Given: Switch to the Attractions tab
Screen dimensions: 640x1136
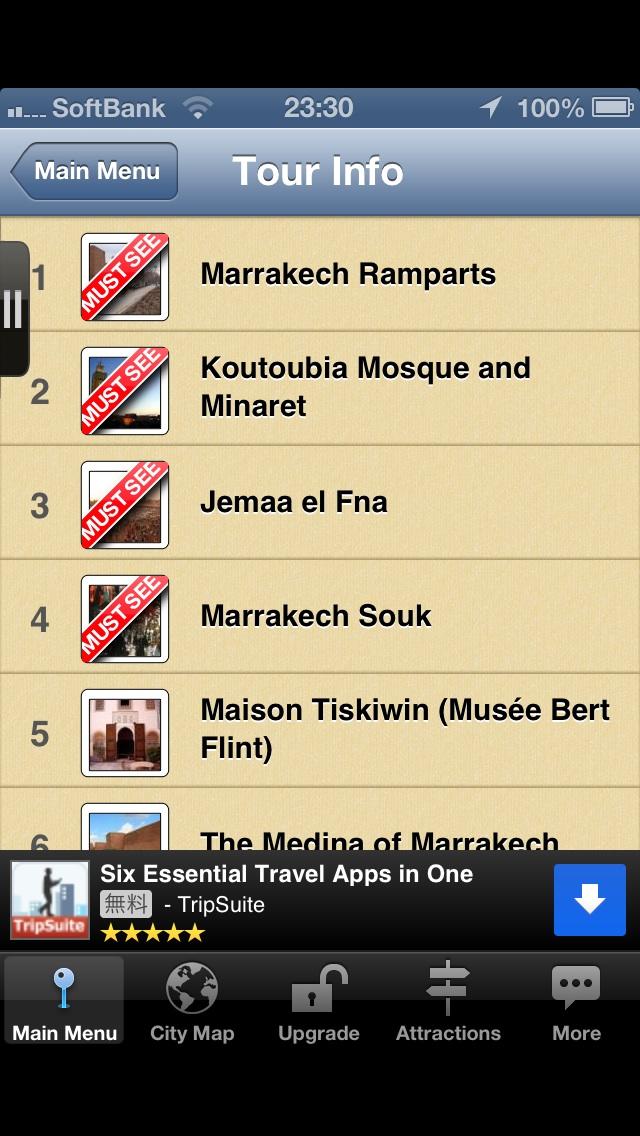Looking at the screenshot, I should coord(448,1000).
